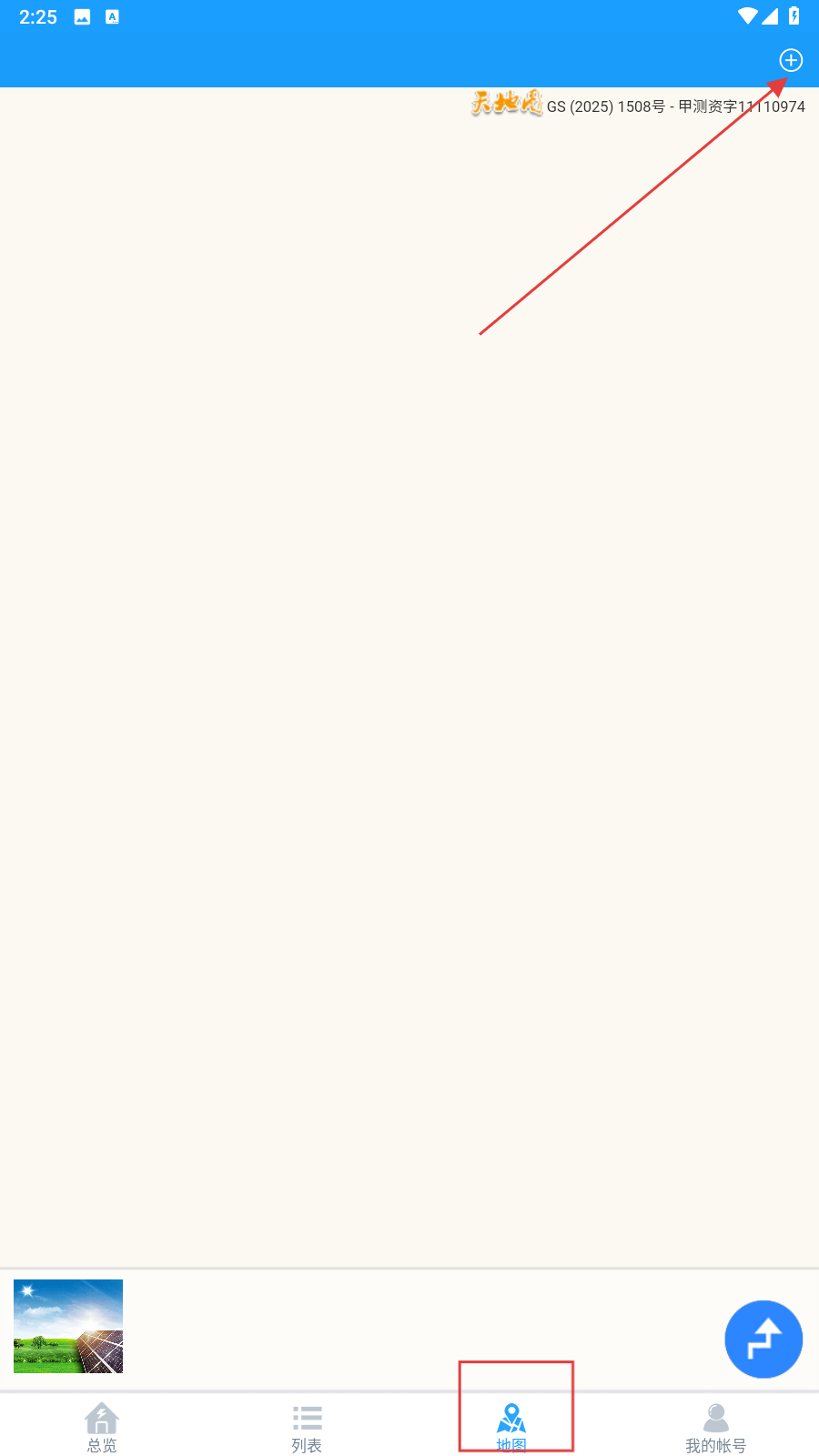The width and height of the screenshot is (819, 1456).
Task: Select the 地图 map tab
Action: [511, 1427]
